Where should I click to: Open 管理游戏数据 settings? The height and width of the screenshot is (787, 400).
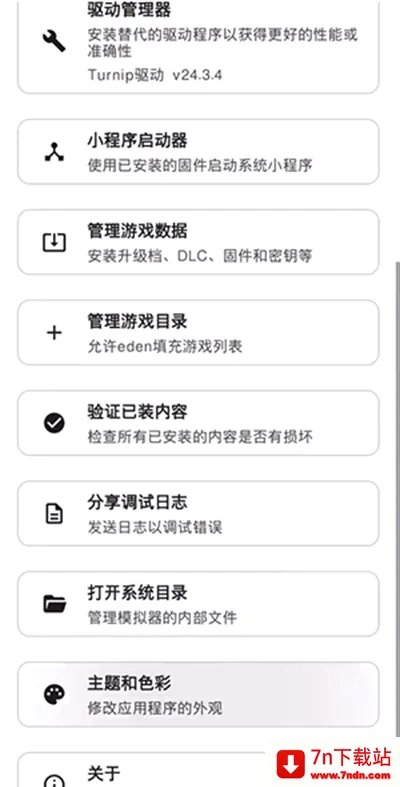[x=198, y=242]
